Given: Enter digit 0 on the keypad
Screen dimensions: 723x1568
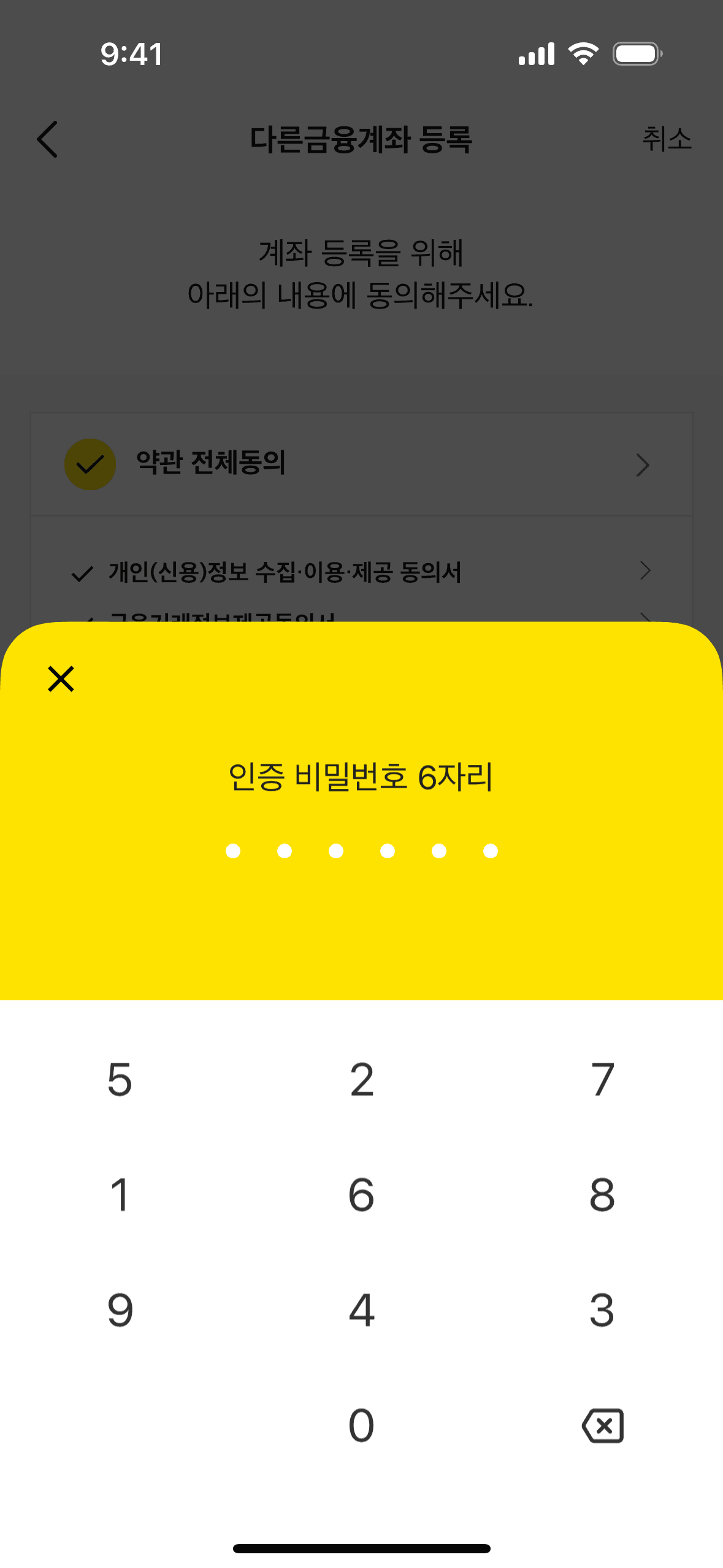Looking at the screenshot, I should [362, 1426].
